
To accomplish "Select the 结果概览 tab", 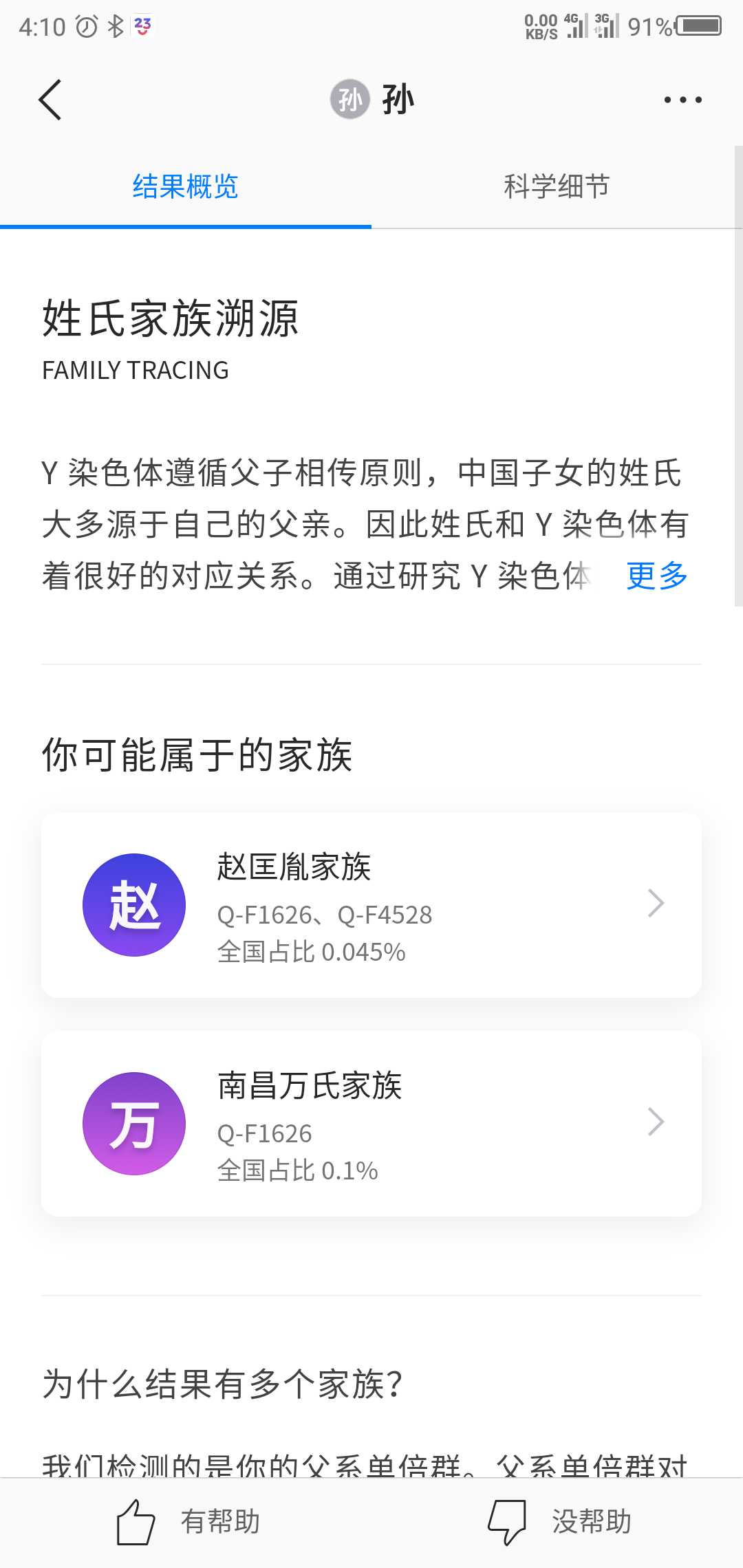I will pyautogui.click(x=185, y=186).
